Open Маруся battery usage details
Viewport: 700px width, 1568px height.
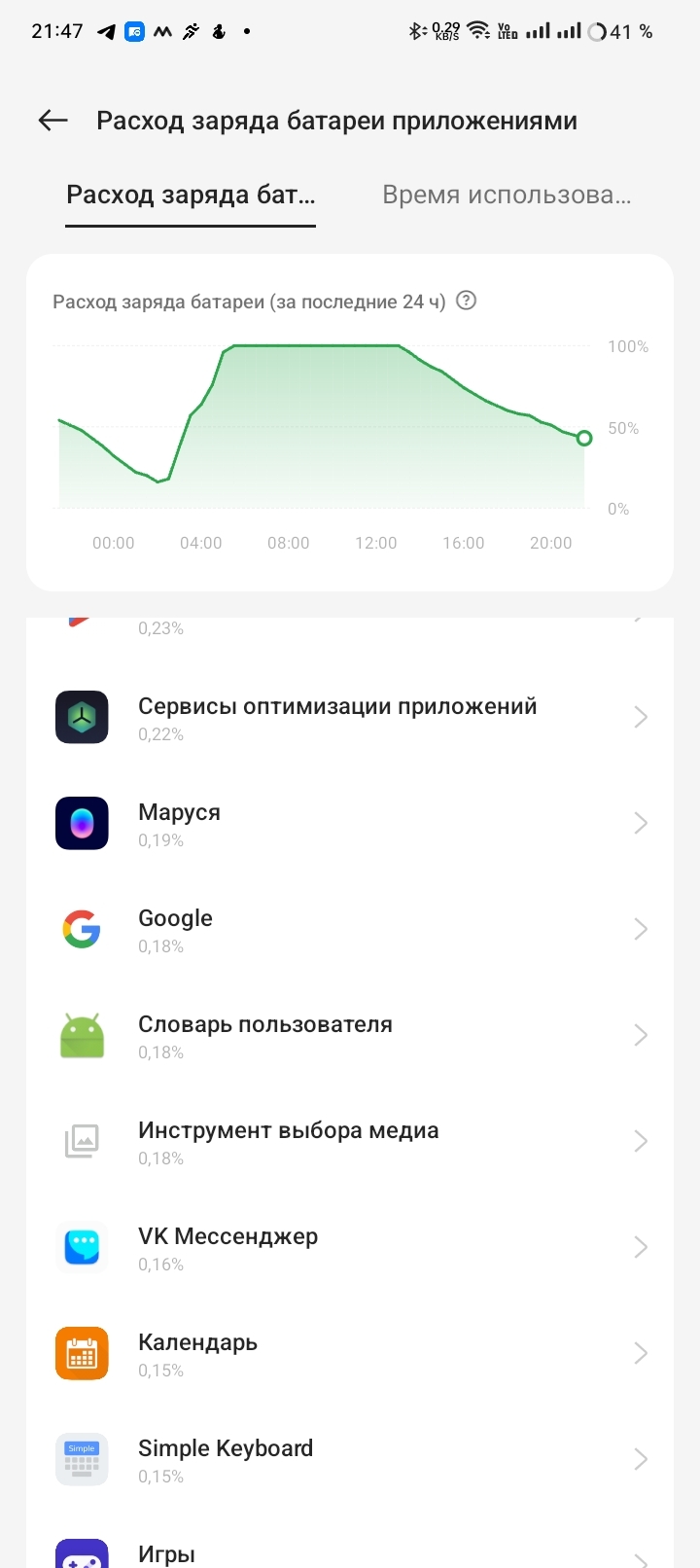coord(350,824)
